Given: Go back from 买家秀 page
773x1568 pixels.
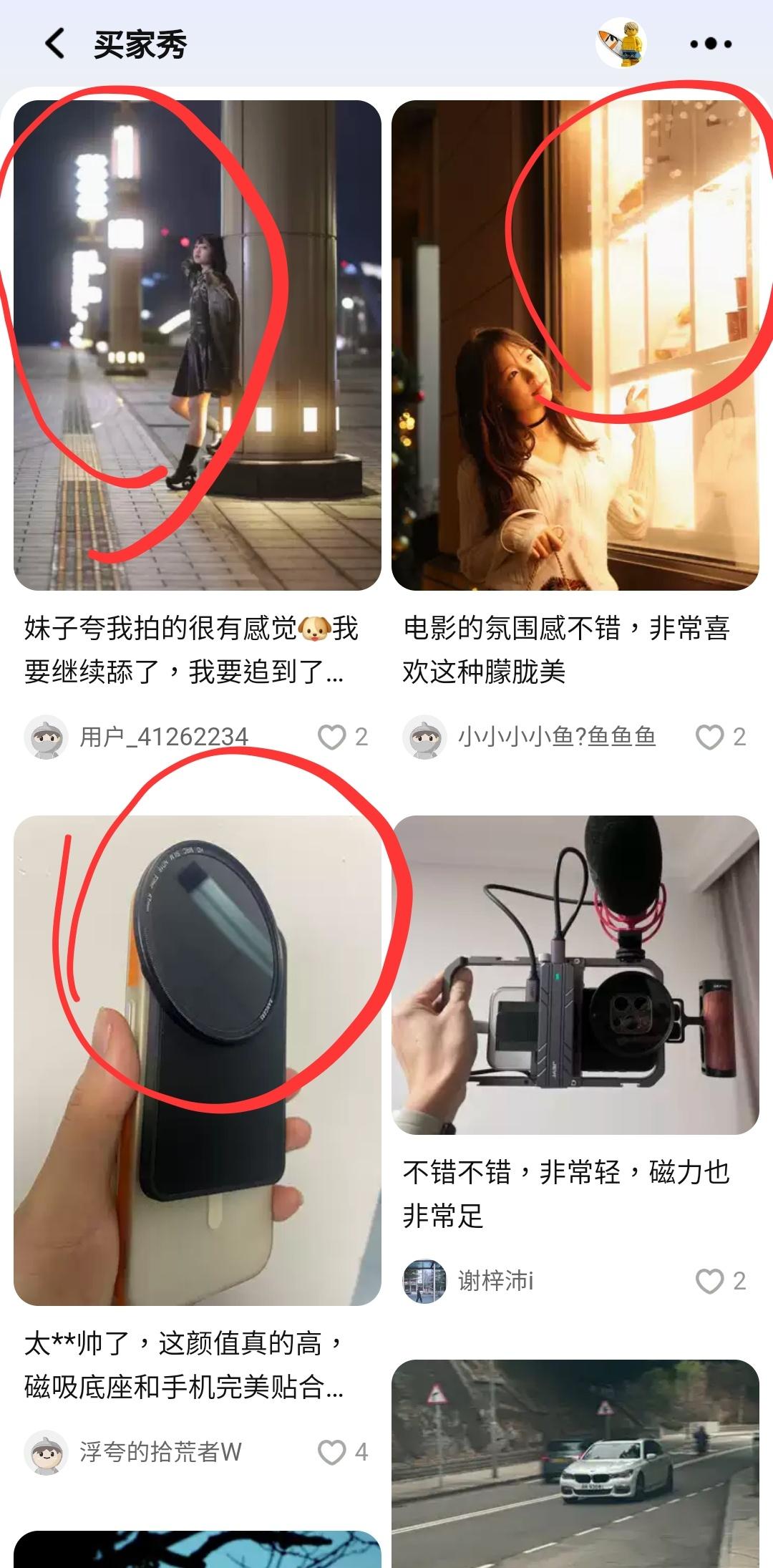Looking at the screenshot, I should pos(54,44).
